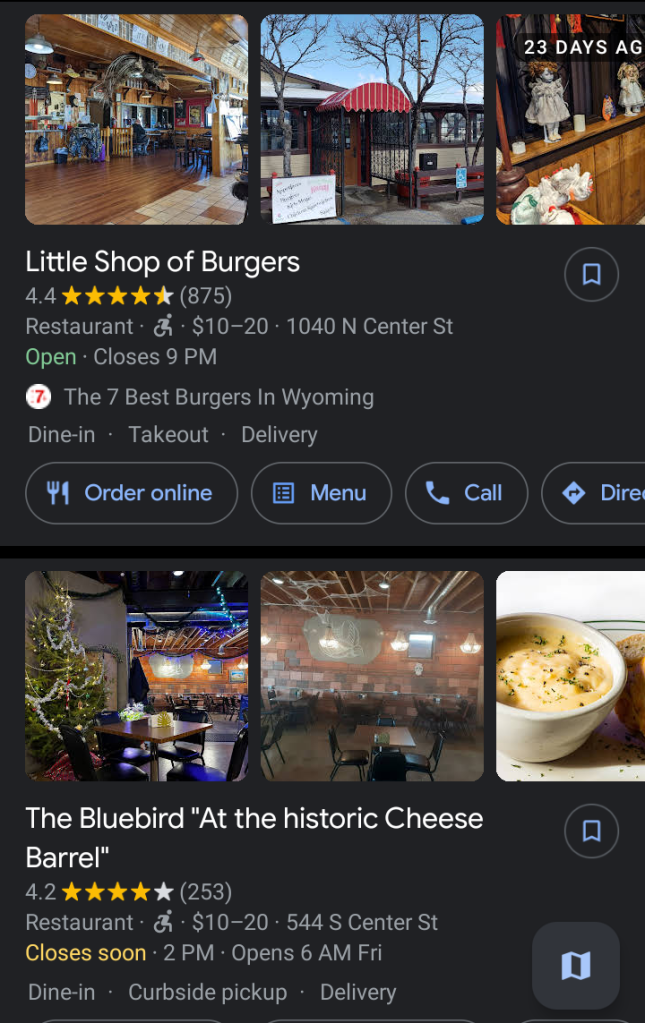Switch to the map view
The width and height of the screenshot is (645, 1023).
(x=576, y=965)
